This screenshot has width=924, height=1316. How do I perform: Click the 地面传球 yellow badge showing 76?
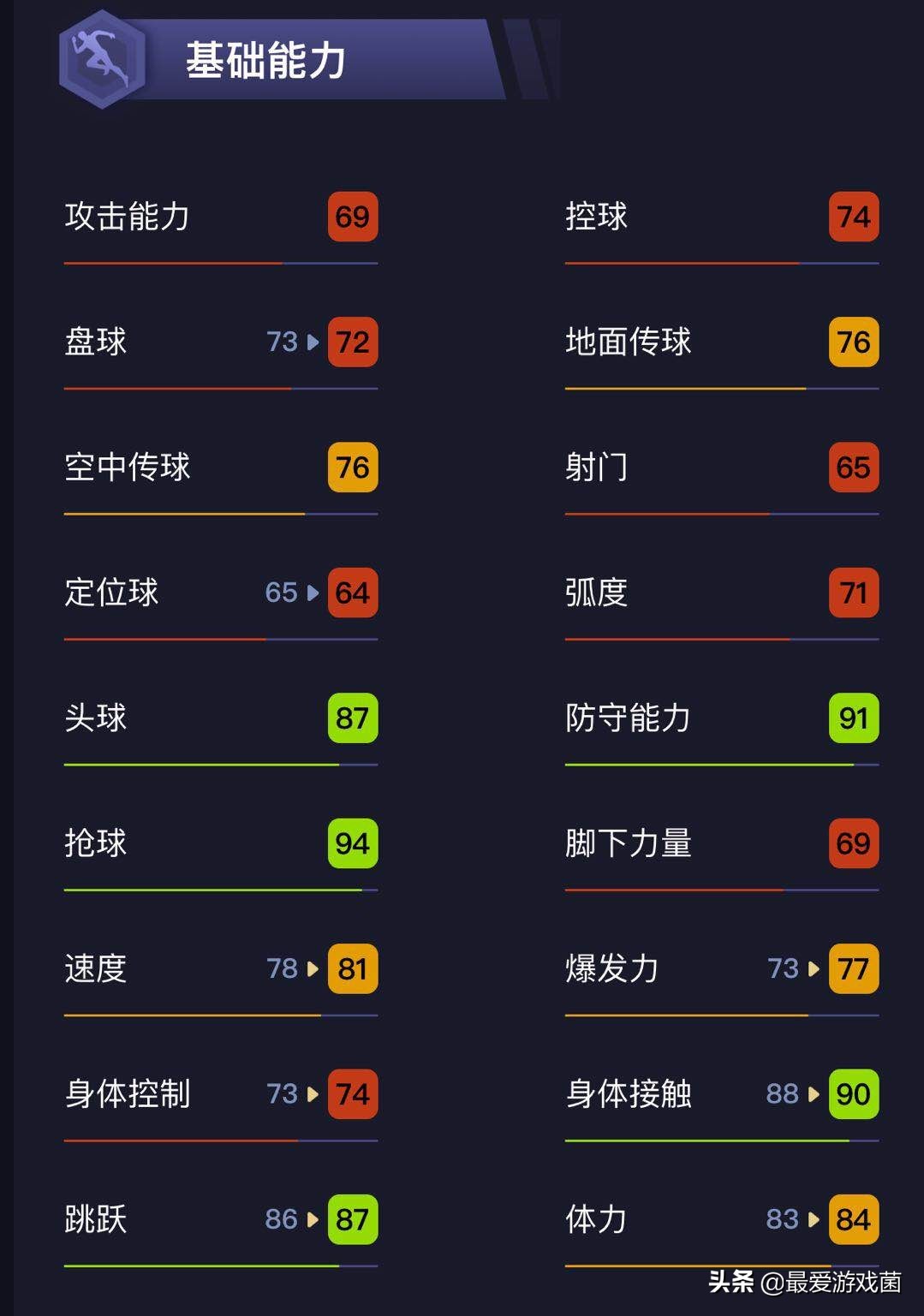coord(852,342)
